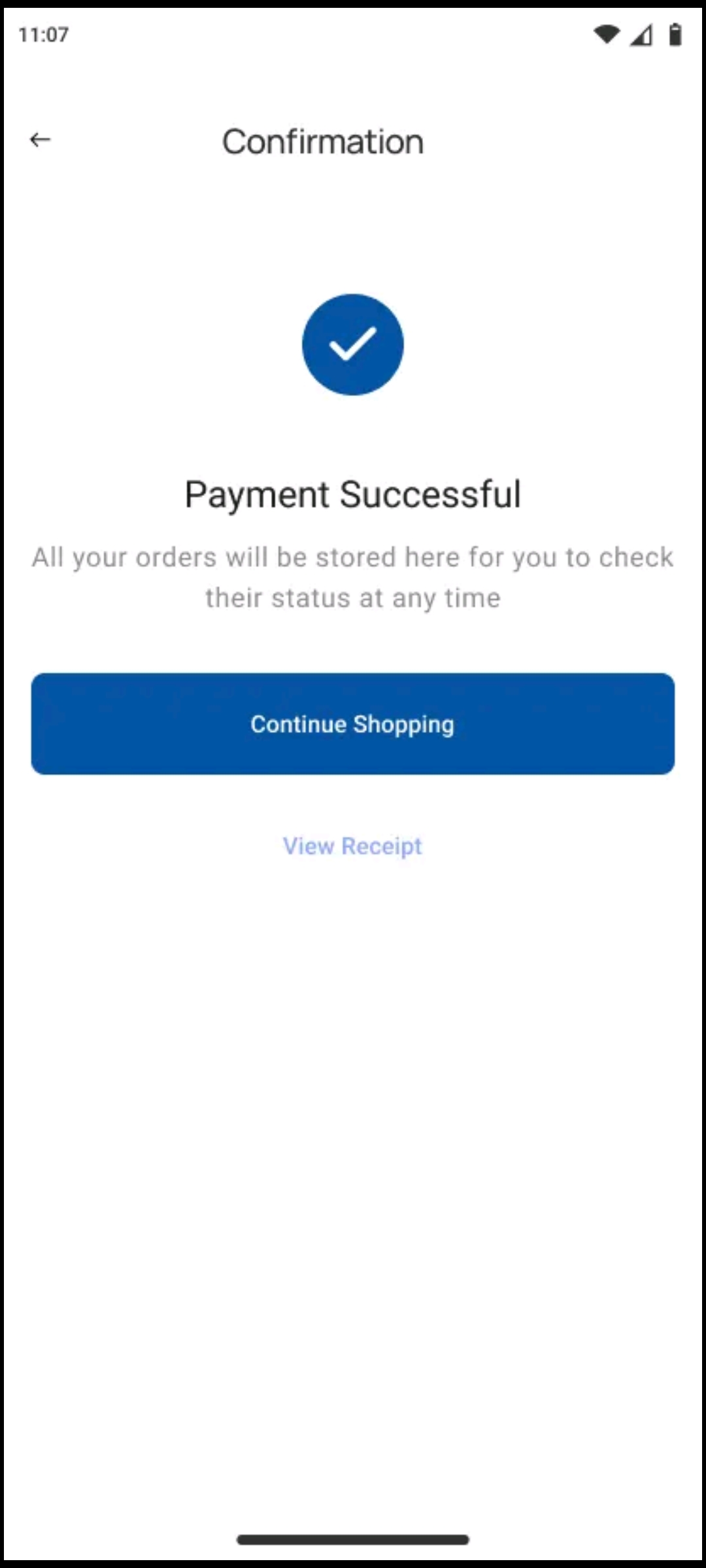Viewport: 706px width, 1568px height.
Task: Go back using the arrow icon
Action: click(x=40, y=140)
